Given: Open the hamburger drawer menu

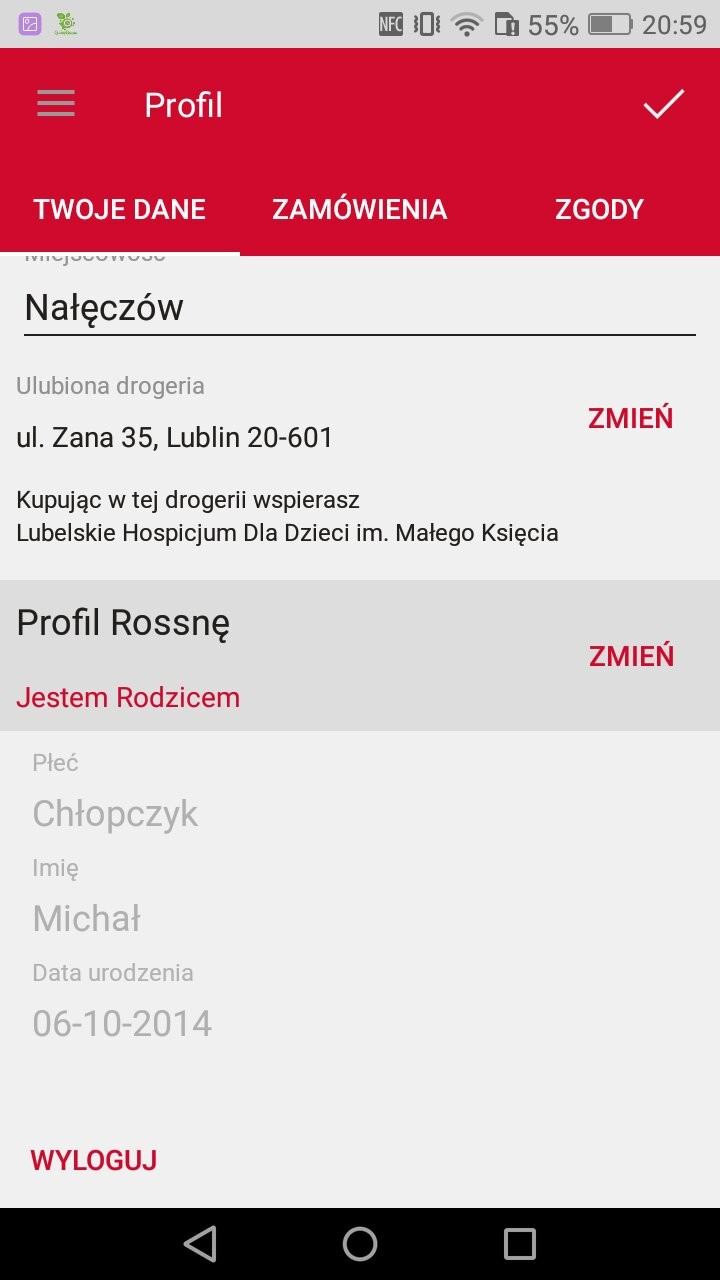Looking at the screenshot, I should pos(56,104).
